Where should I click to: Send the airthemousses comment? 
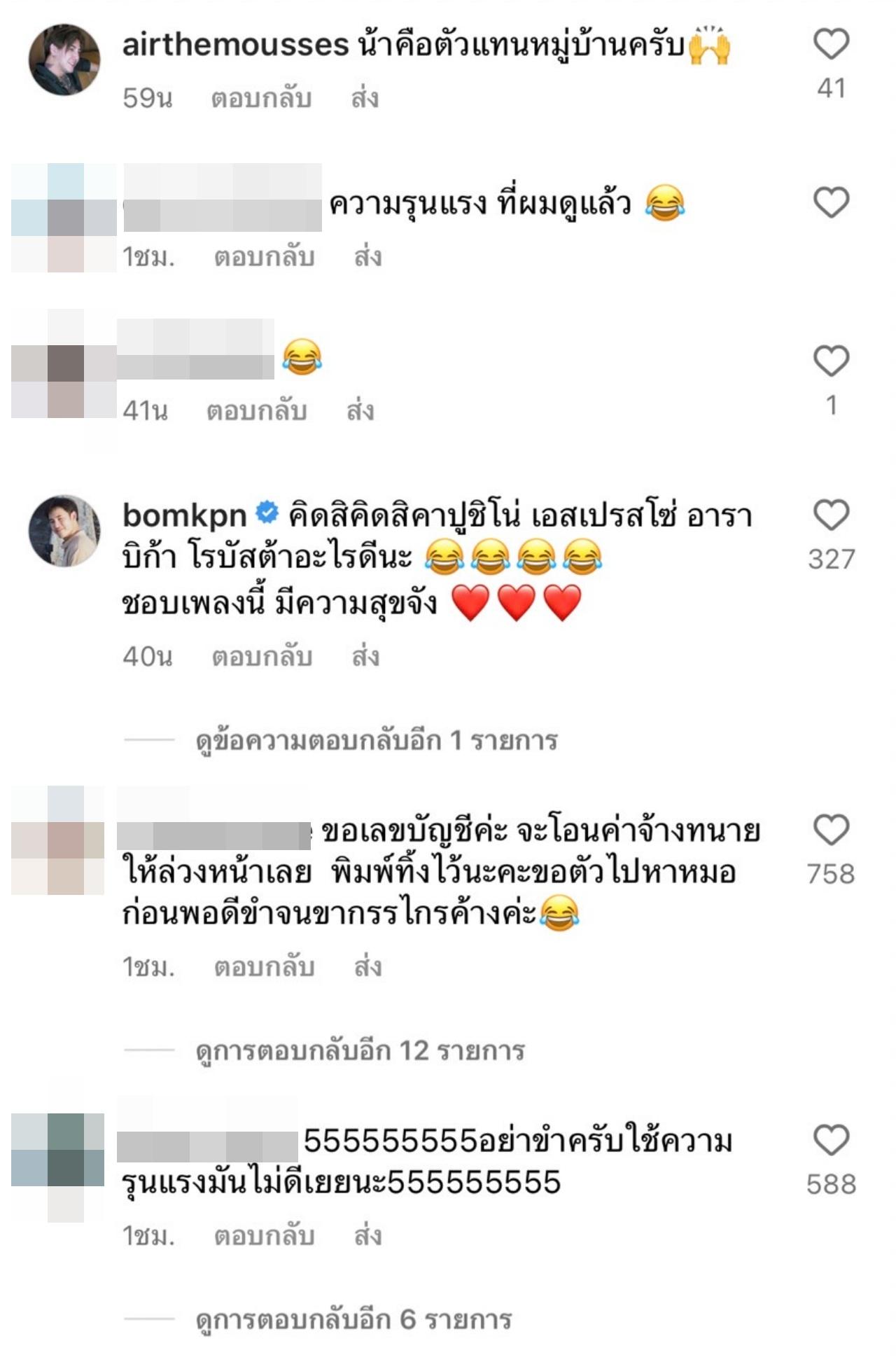(x=365, y=99)
